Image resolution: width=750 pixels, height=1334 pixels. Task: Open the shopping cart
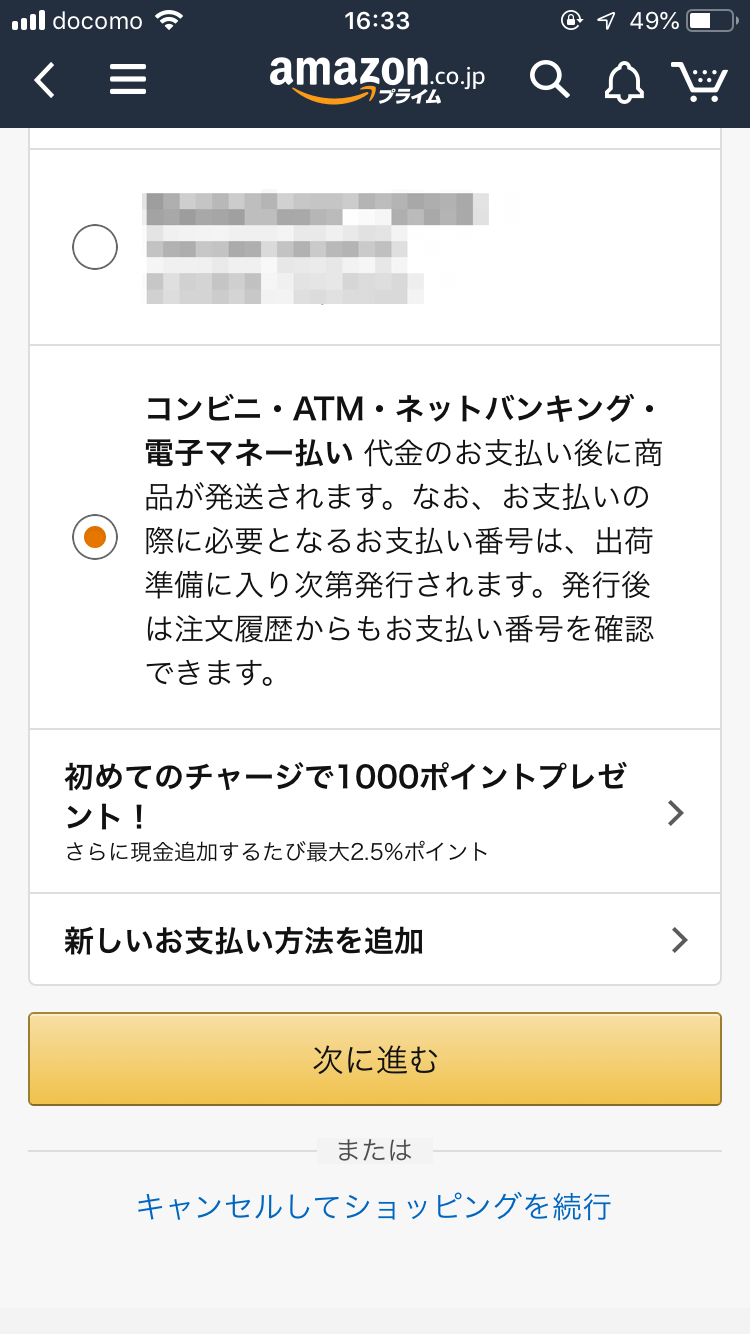coord(699,80)
